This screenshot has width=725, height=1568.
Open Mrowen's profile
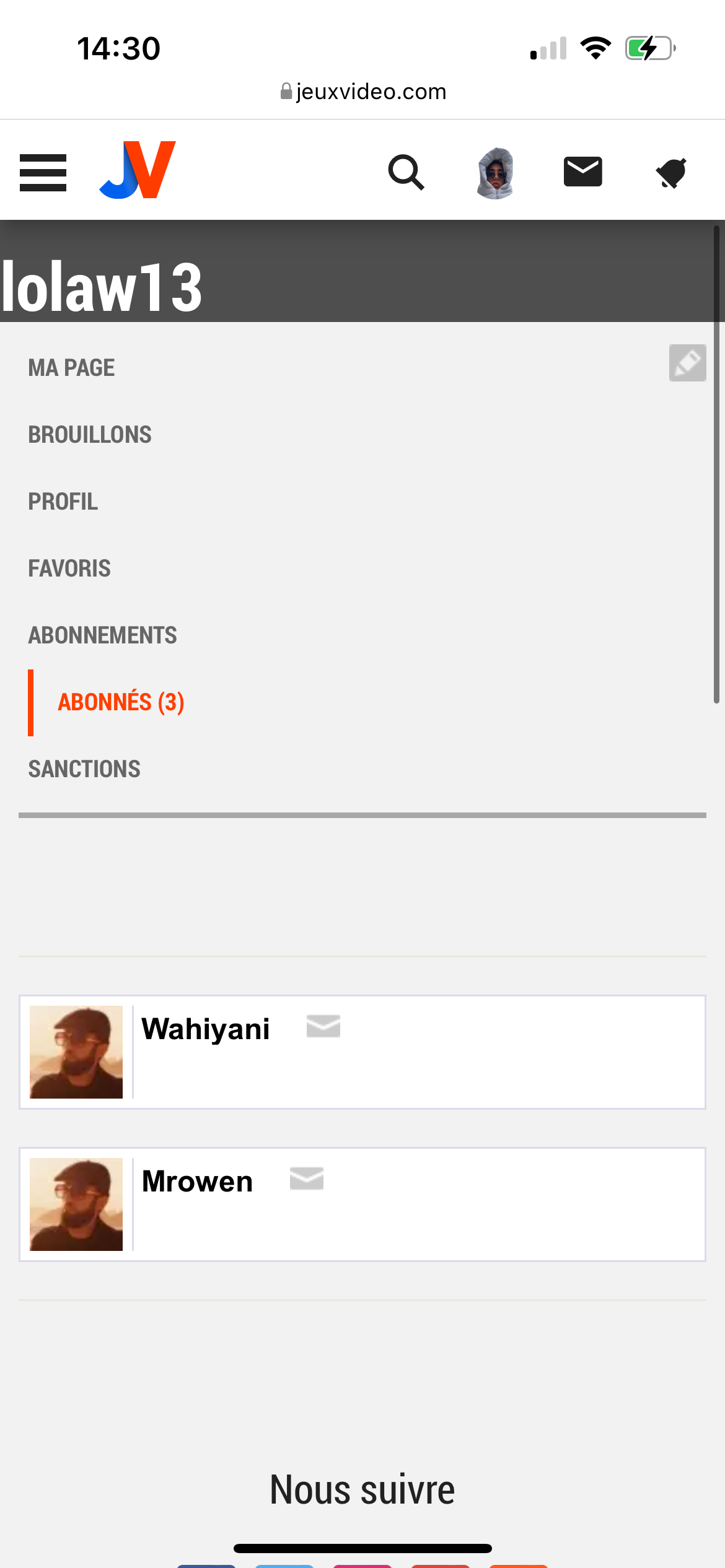coord(198,1182)
